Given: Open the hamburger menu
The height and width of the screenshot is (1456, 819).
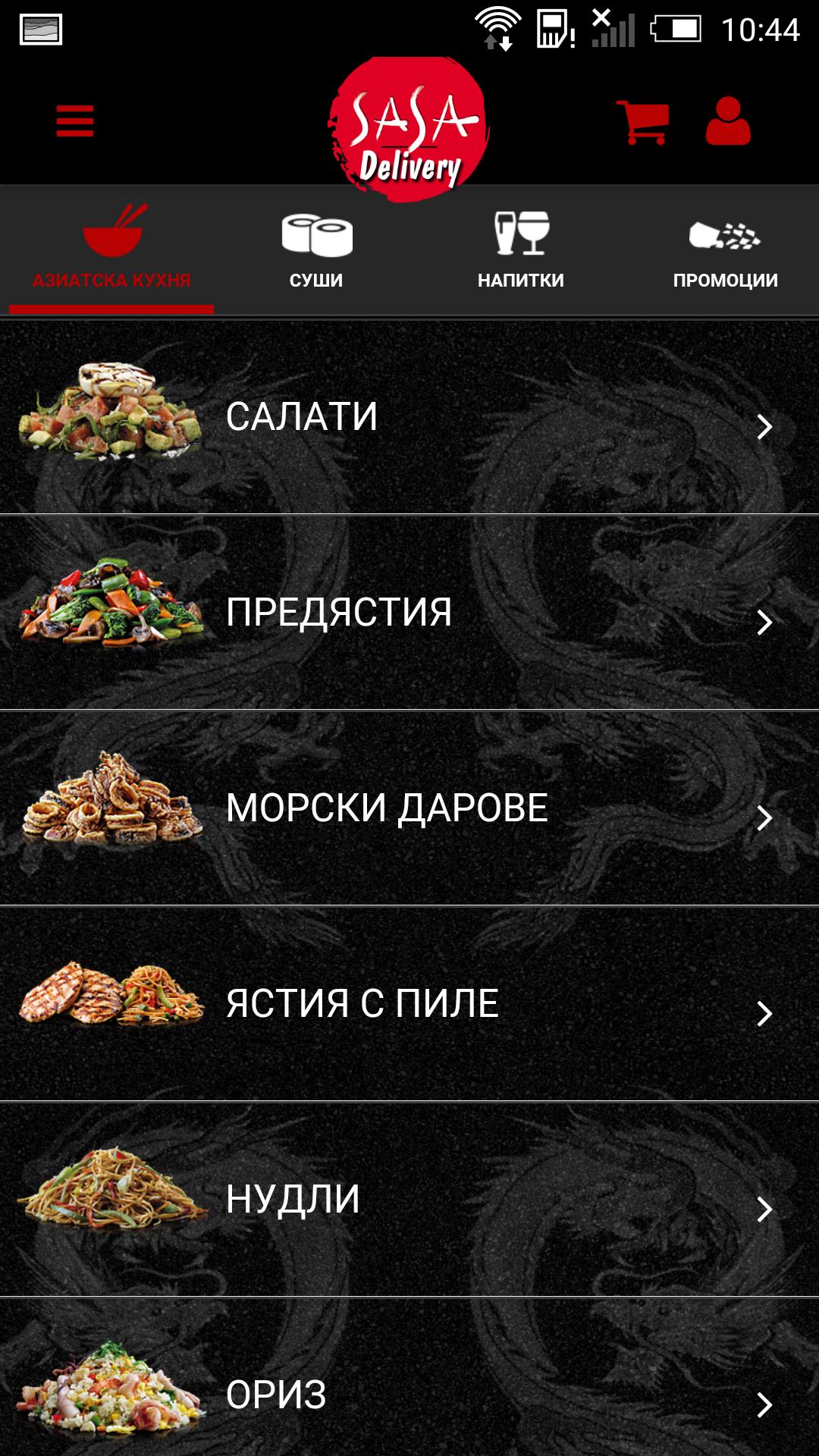Looking at the screenshot, I should (74, 121).
